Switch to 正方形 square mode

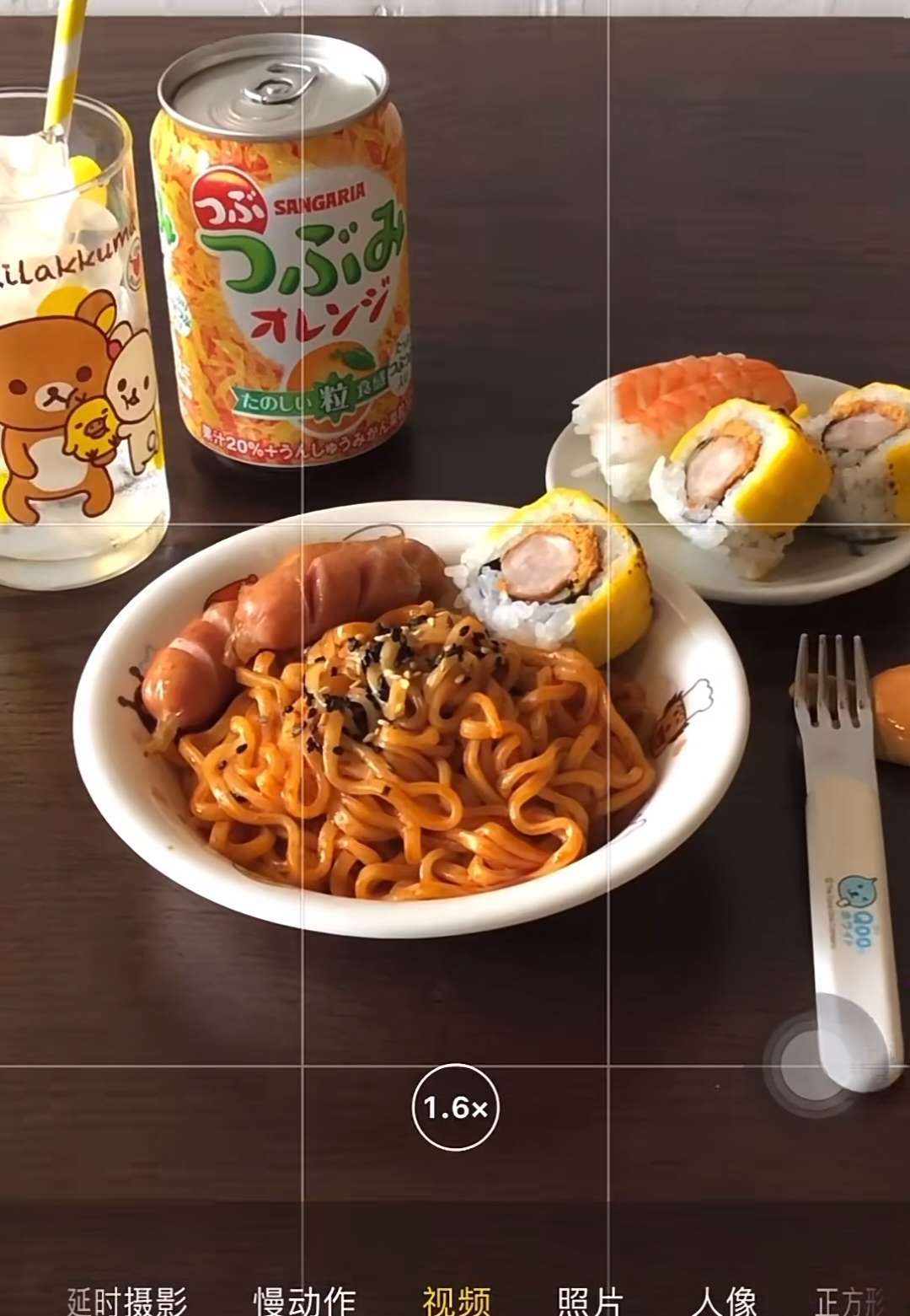click(849, 1301)
